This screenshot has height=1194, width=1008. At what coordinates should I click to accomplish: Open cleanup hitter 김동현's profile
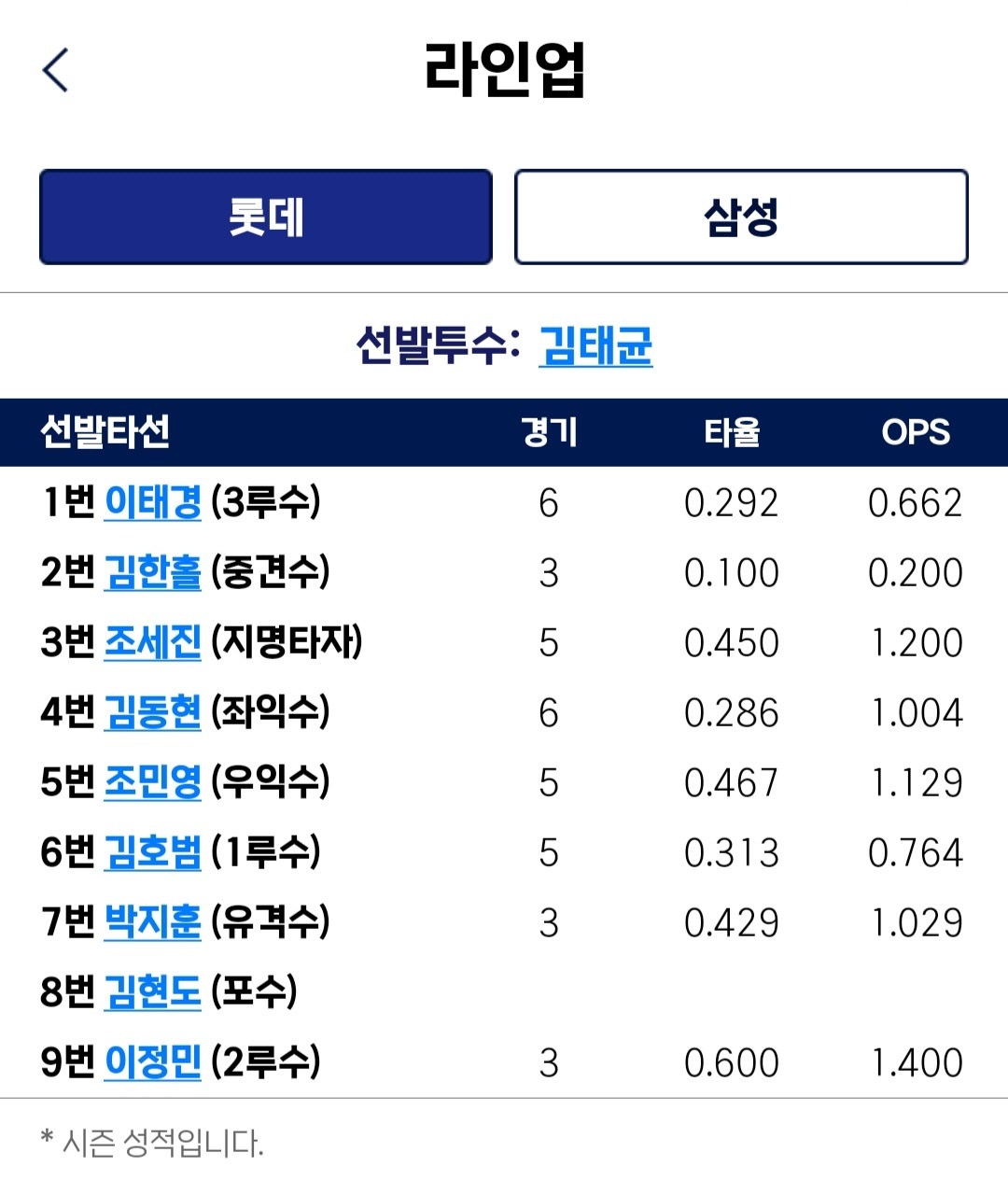click(152, 712)
